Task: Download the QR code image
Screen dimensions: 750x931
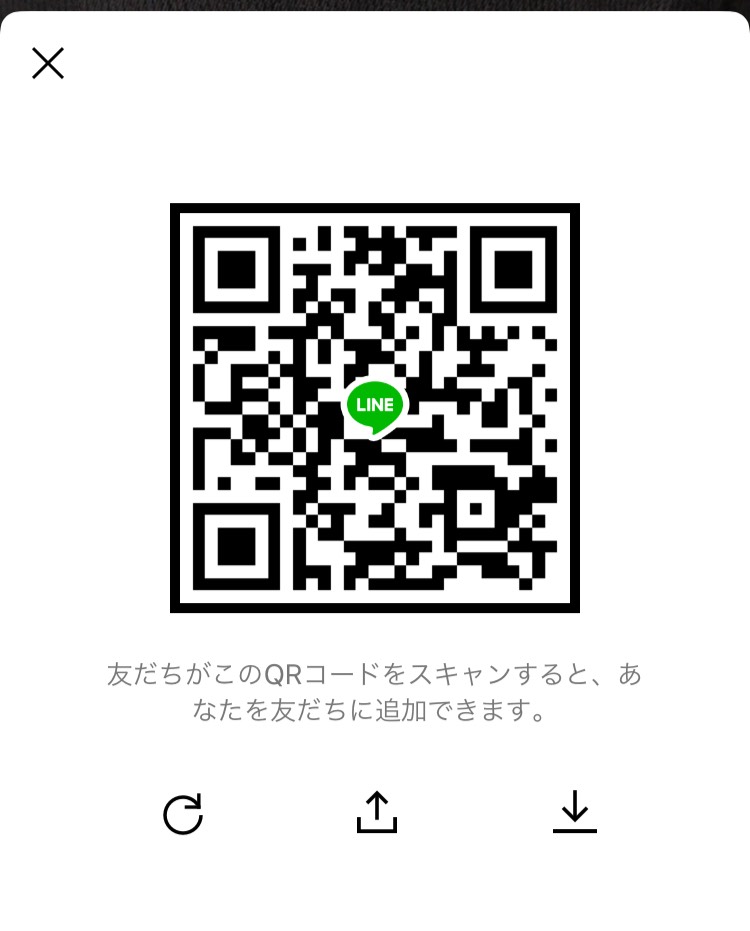Action: [x=574, y=812]
